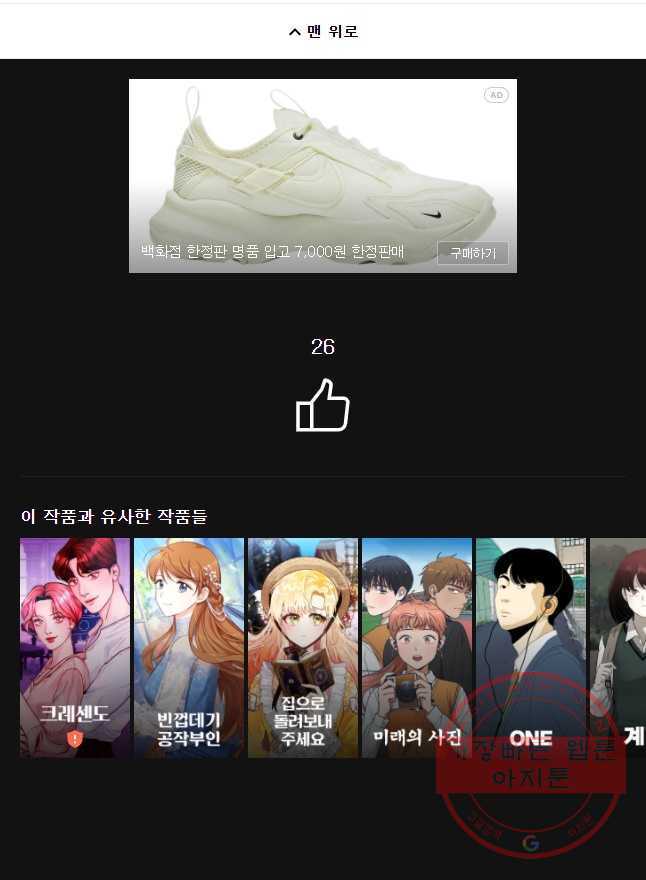646x880 pixels.
Task: Open 빈껍데기 공작부인 webtoon
Action: click(189, 647)
